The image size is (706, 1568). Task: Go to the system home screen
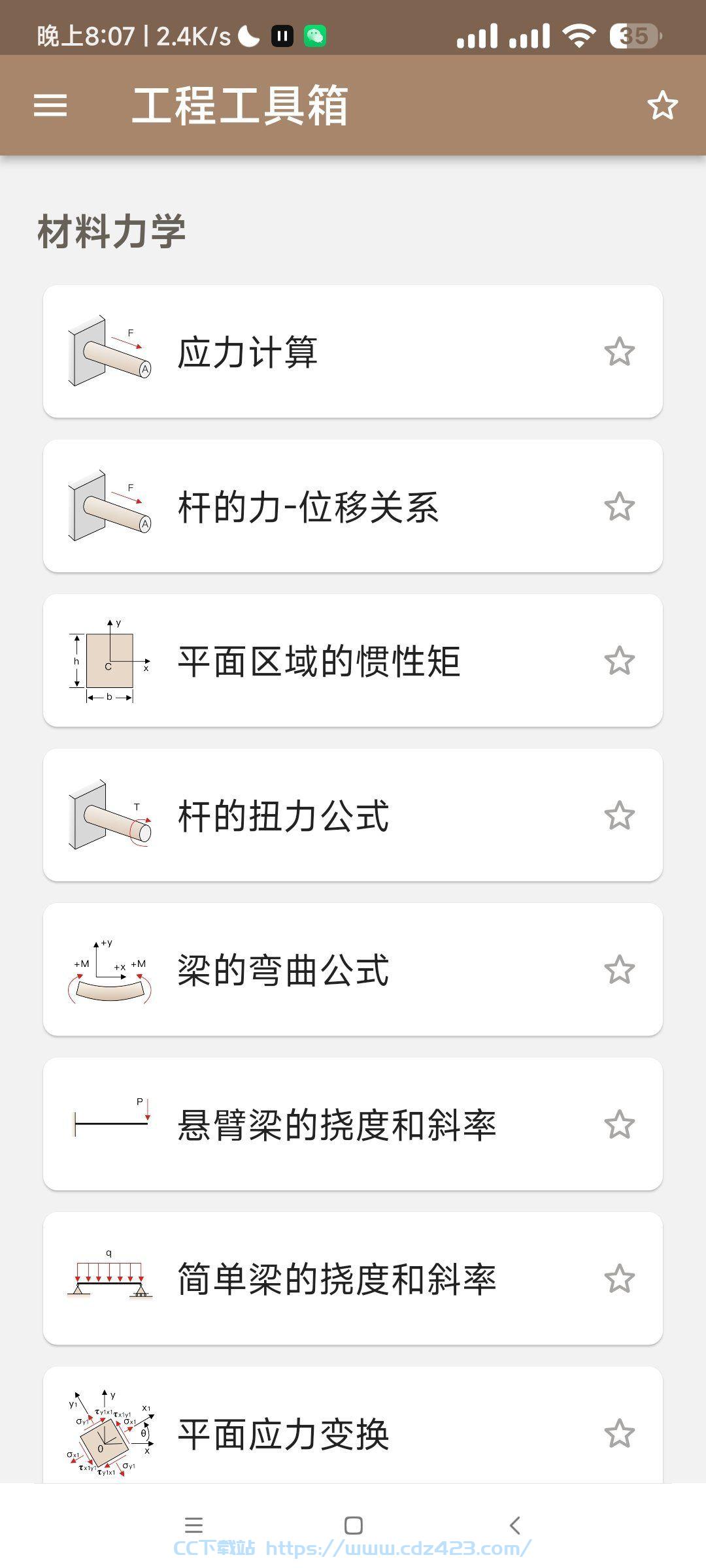[353, 1526]
